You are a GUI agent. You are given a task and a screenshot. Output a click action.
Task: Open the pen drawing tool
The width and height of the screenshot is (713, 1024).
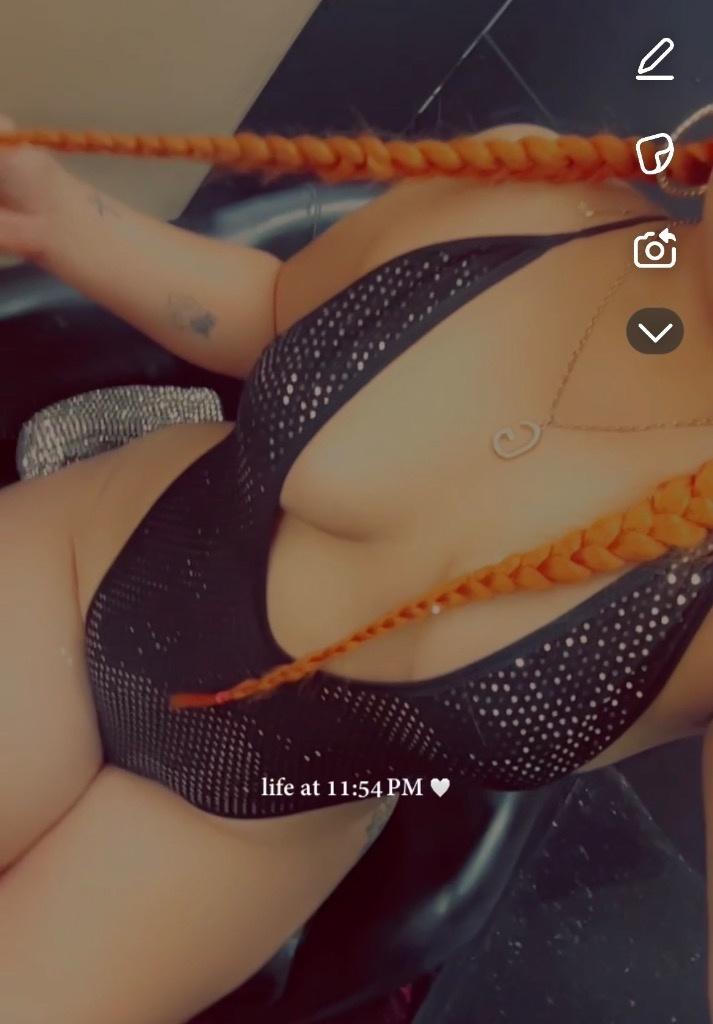[x=655, y=59]
